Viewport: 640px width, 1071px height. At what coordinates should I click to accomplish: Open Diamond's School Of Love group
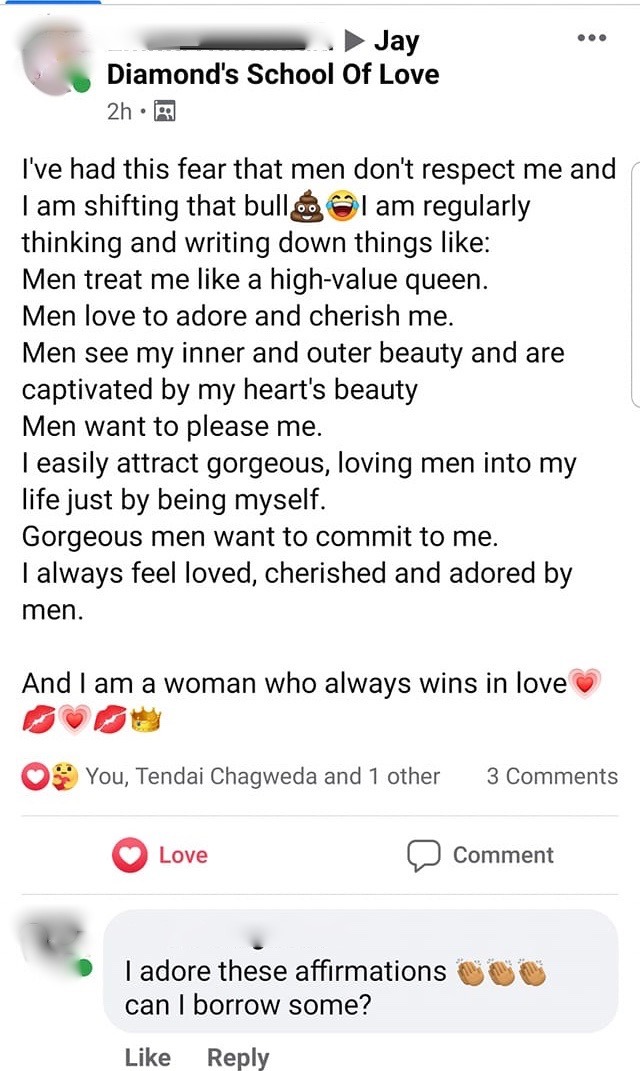pyautogui.click(x=273, y=74)
